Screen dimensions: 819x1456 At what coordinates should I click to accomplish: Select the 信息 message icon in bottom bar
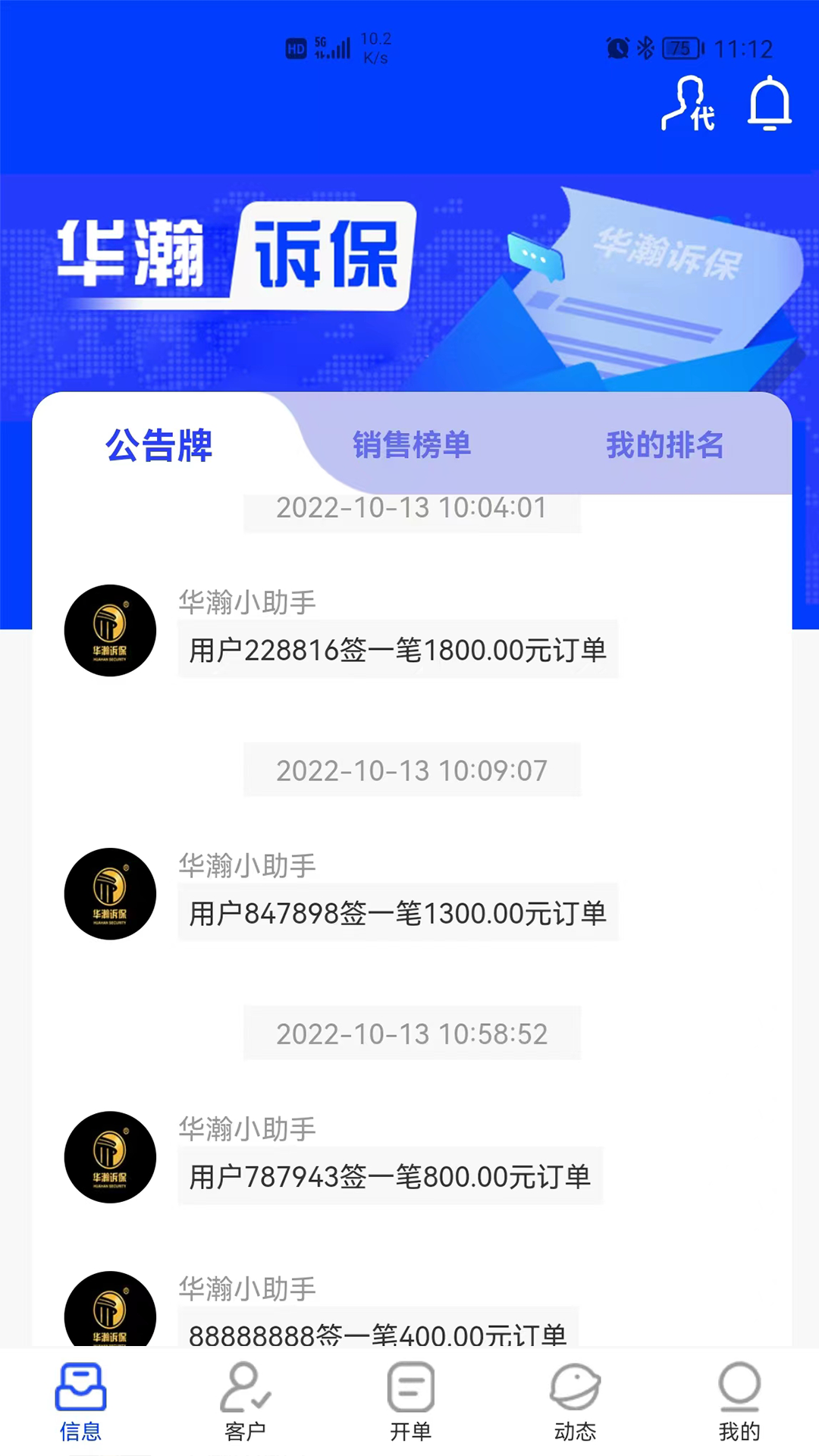[81, 1403]
